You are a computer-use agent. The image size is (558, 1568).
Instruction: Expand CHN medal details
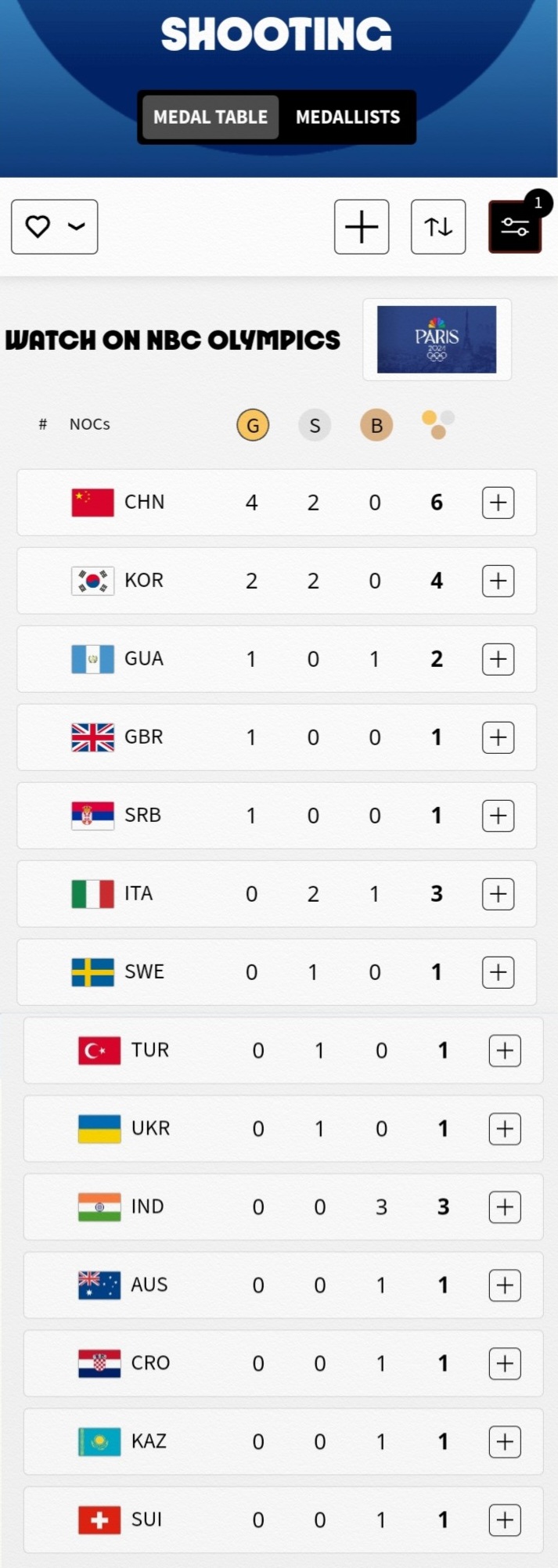point(498,503)
